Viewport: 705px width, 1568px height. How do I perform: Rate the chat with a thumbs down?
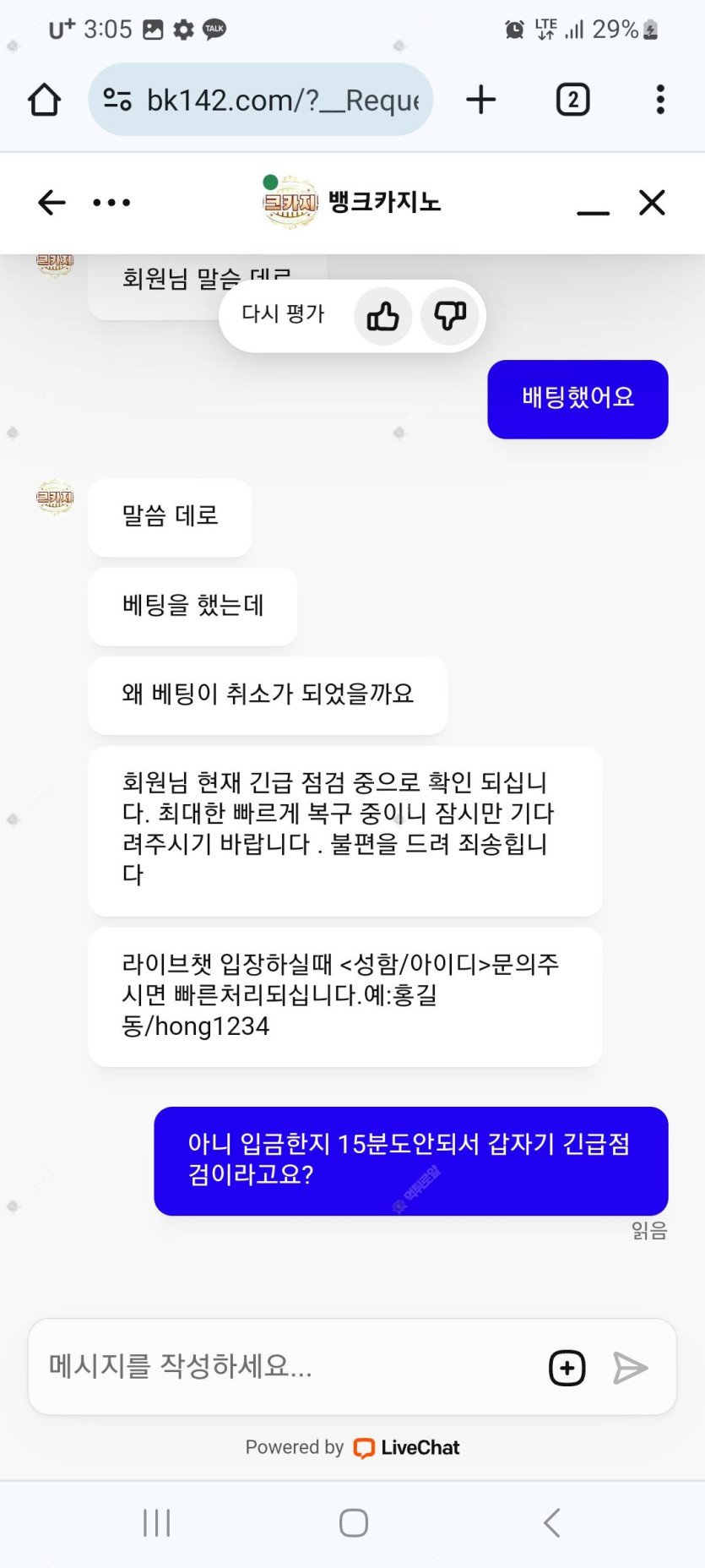point(449,317)
